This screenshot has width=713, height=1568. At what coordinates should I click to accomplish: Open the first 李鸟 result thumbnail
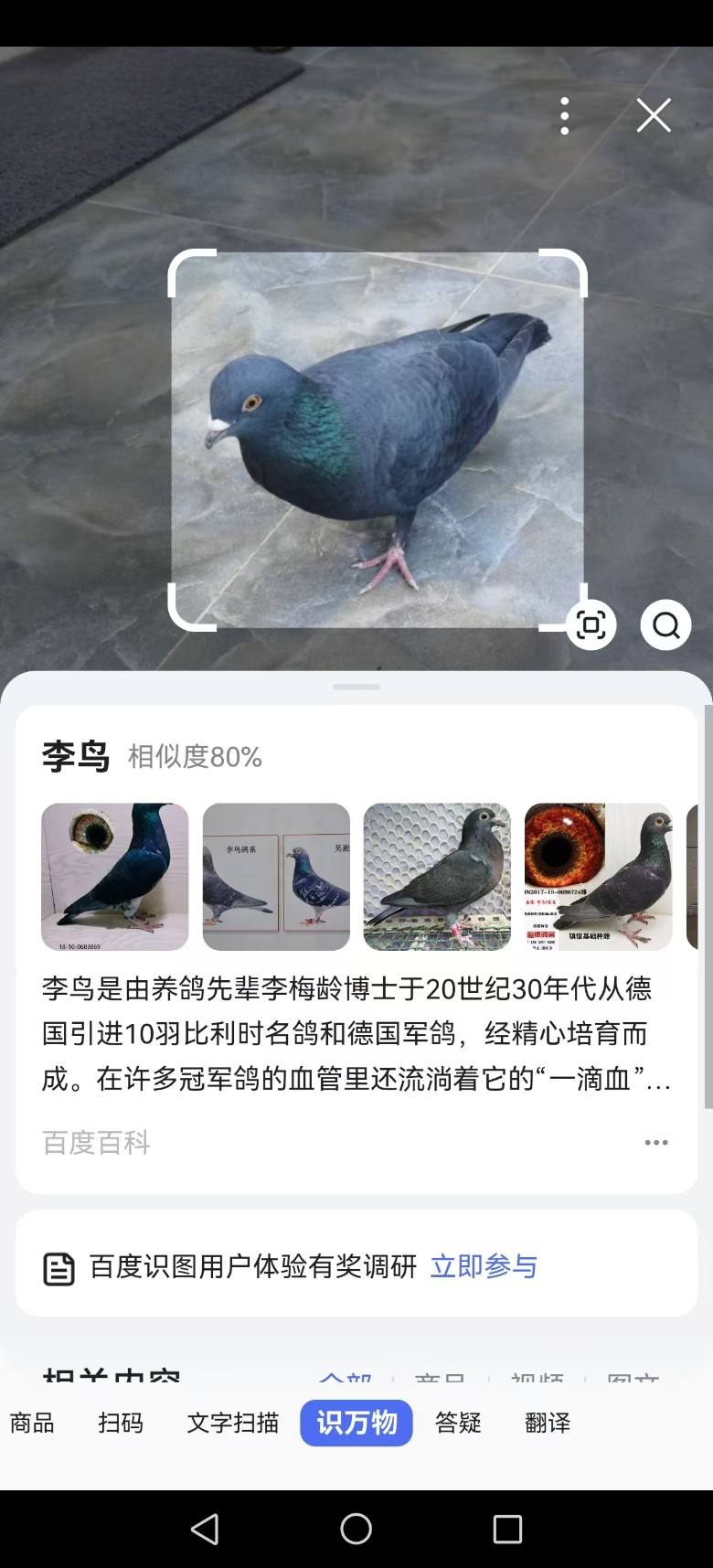click(x=115, y=877)
